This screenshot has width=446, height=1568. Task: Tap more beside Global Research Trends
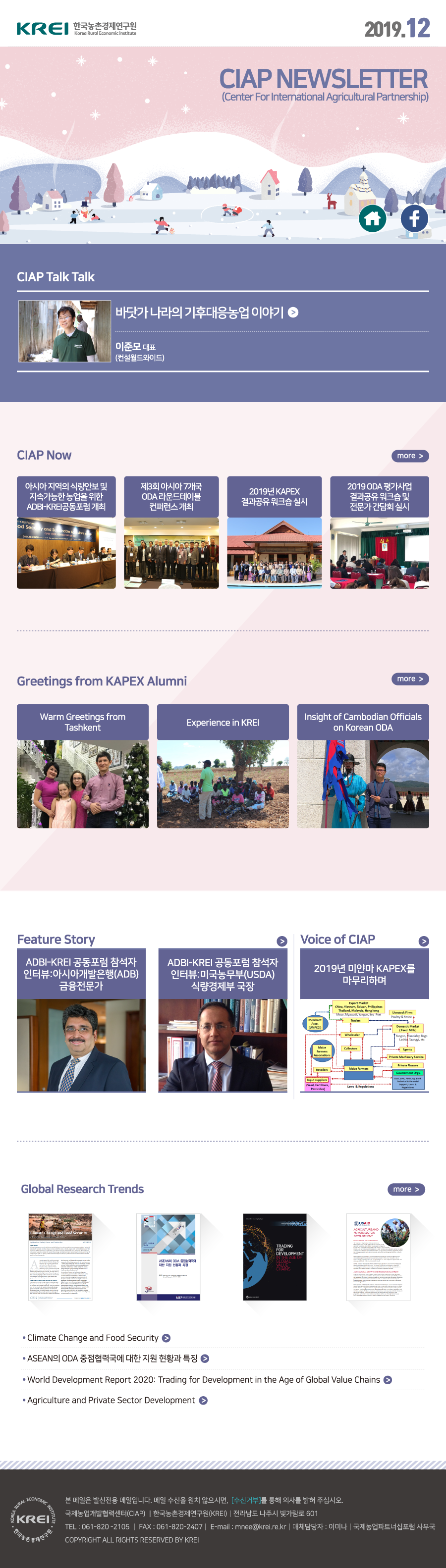coord(406,1189)
